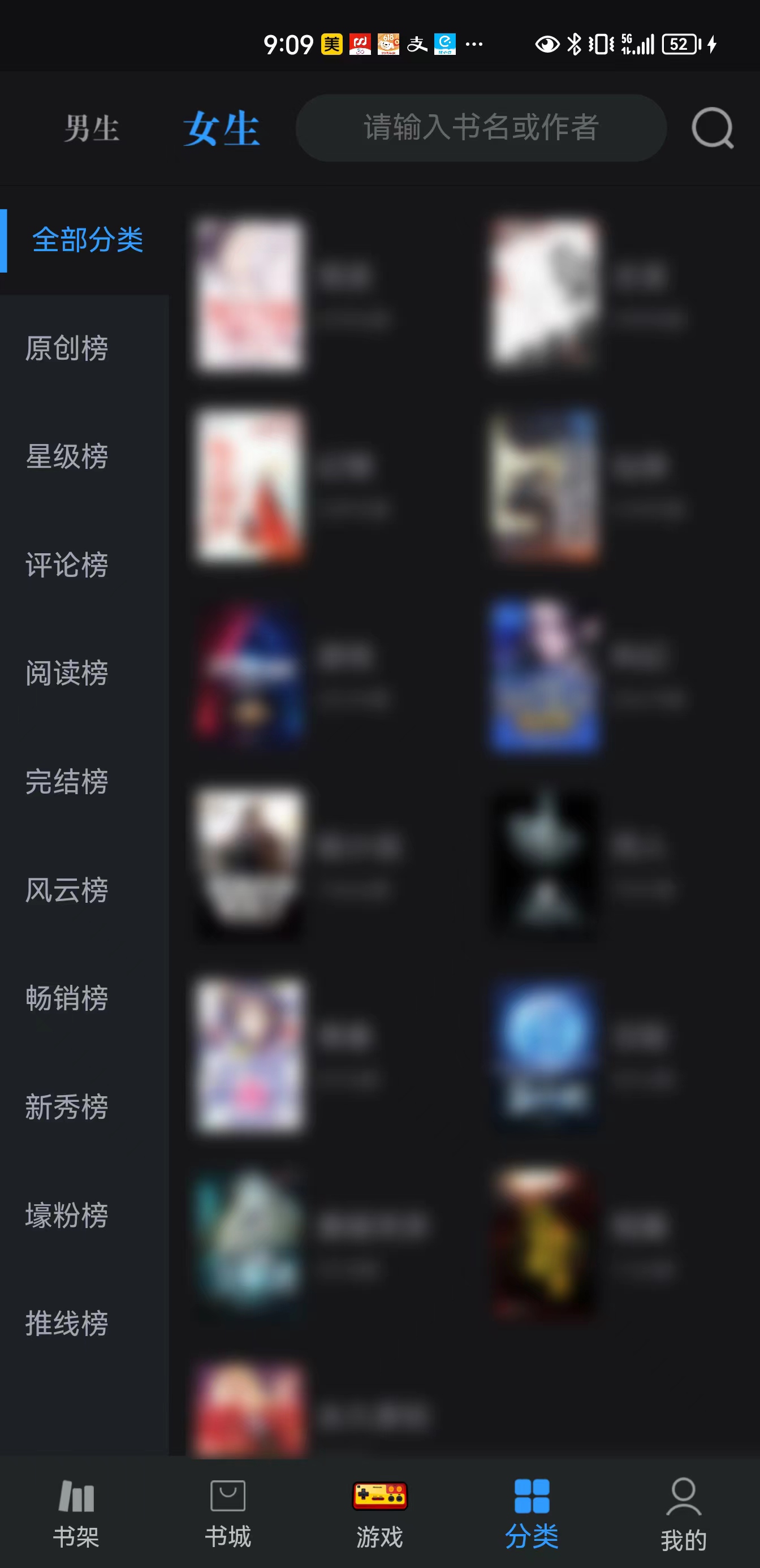Select the 女生 tab
This screenshot has width=760, height=1568.
(x=222, y=128)
